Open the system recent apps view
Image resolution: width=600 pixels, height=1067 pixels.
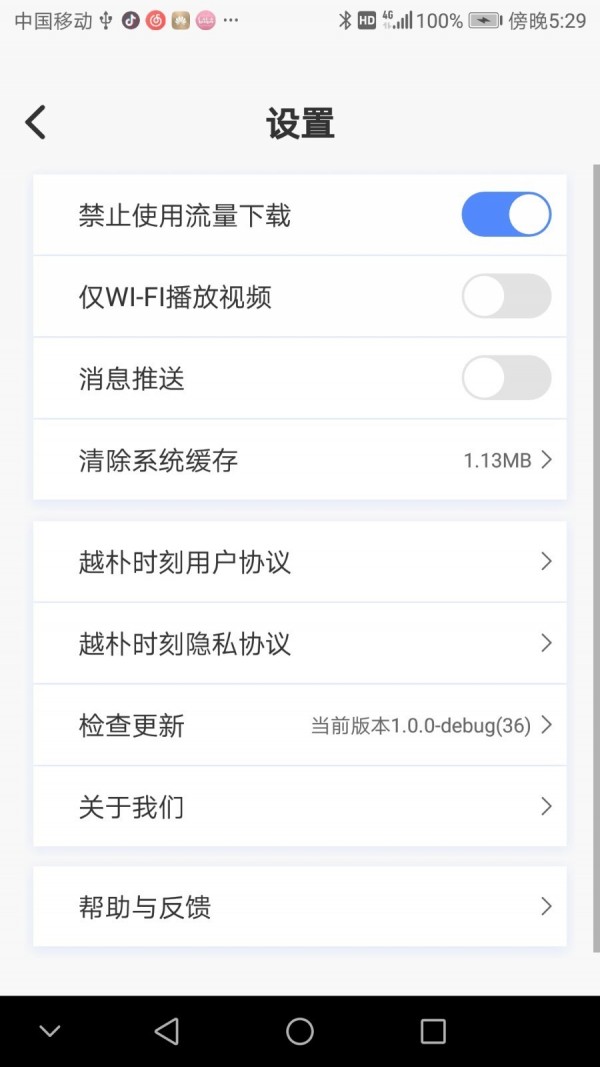[x=433, y=1031]
